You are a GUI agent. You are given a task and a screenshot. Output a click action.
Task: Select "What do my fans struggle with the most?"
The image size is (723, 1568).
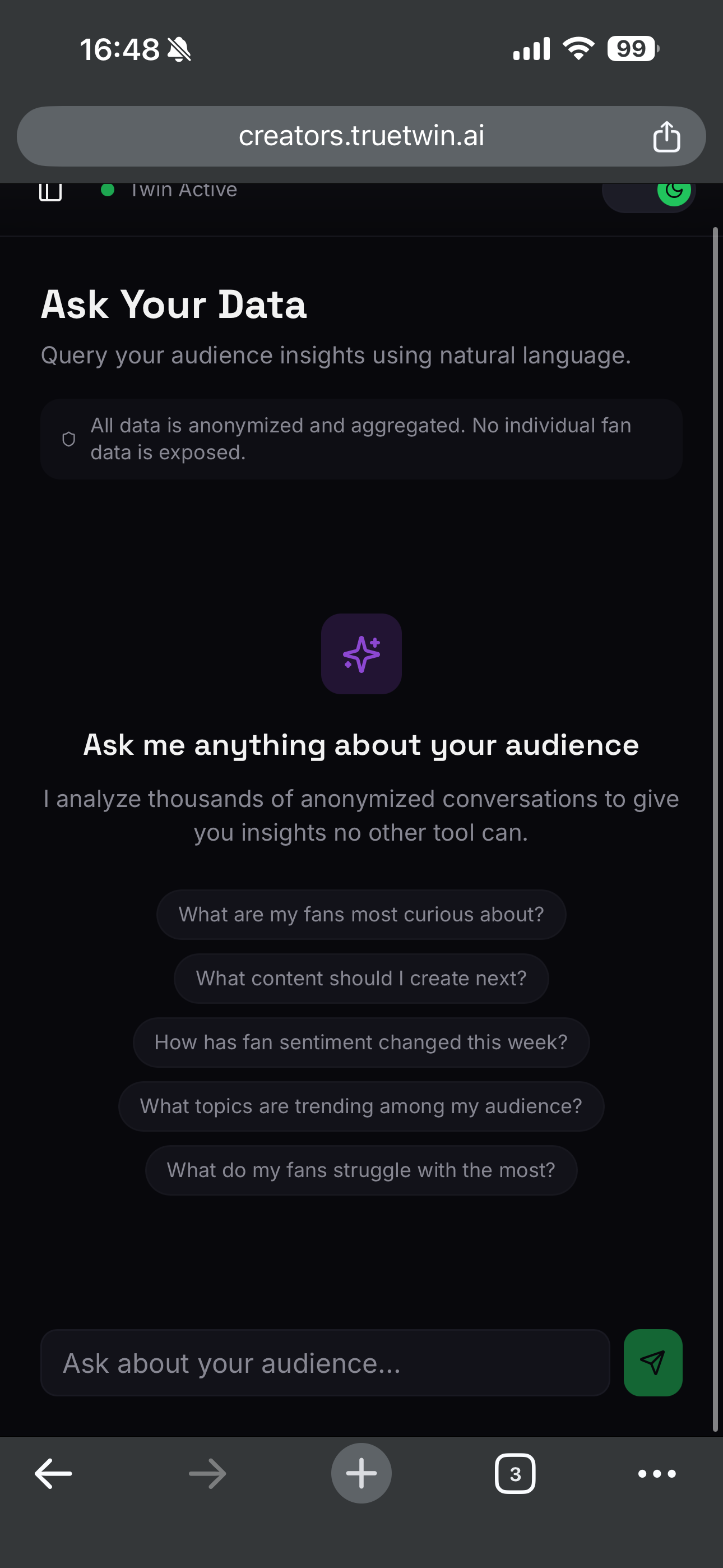pyautogui.click(x=361, y=1170)
